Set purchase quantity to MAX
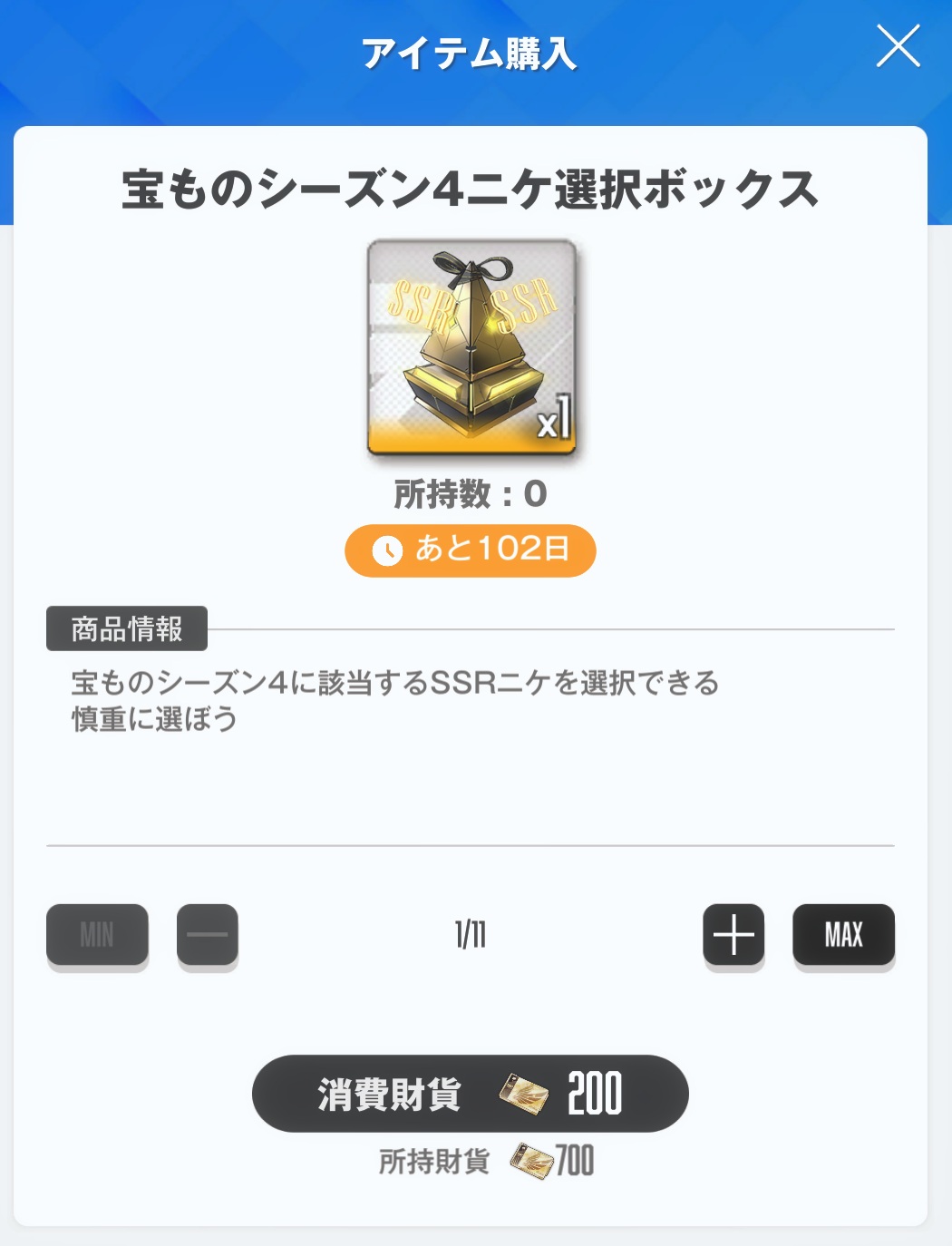The width and height of the screenshot is (952, 1246). point(843,935)
